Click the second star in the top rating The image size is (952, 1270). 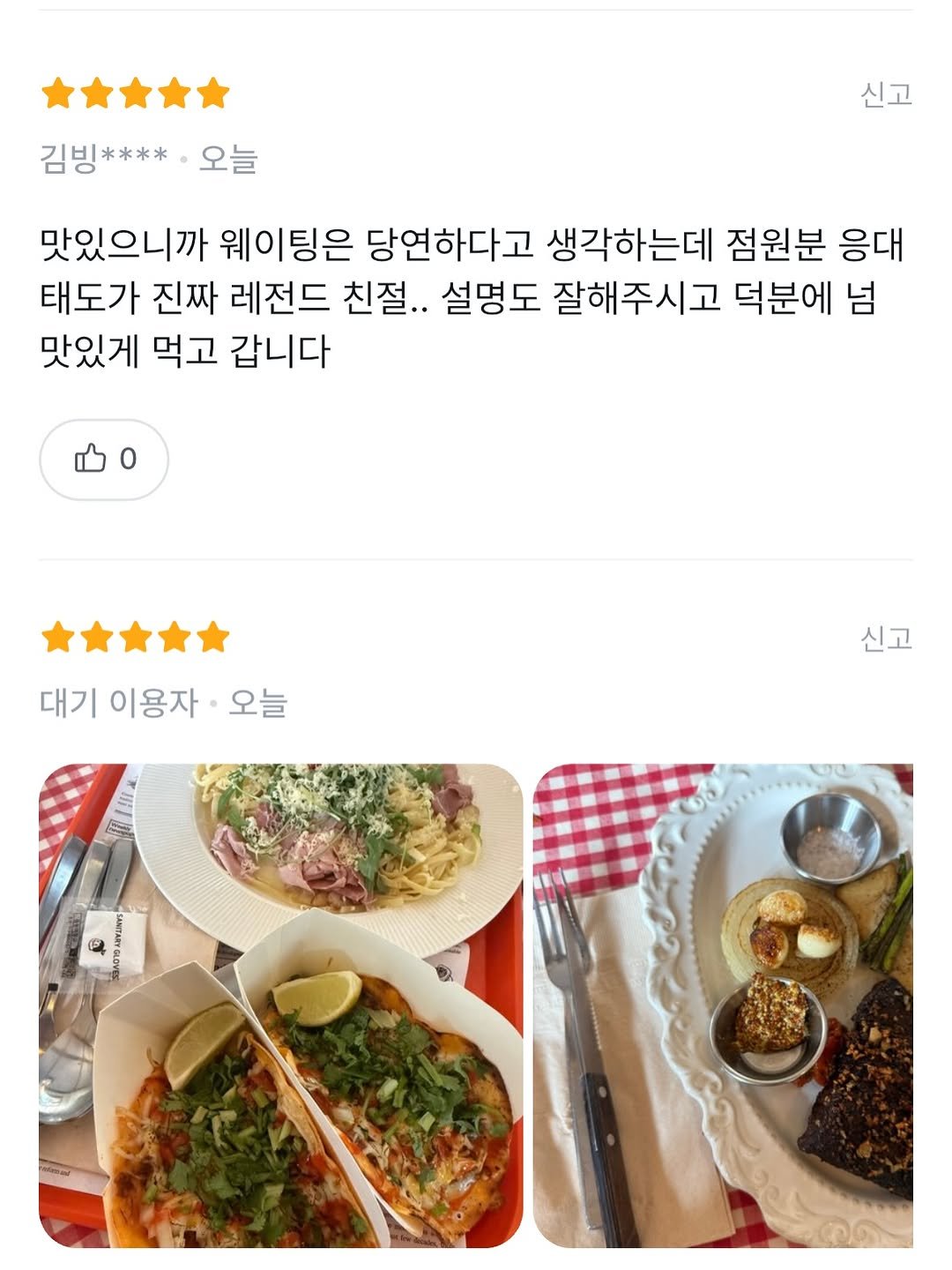click(97, 93)
